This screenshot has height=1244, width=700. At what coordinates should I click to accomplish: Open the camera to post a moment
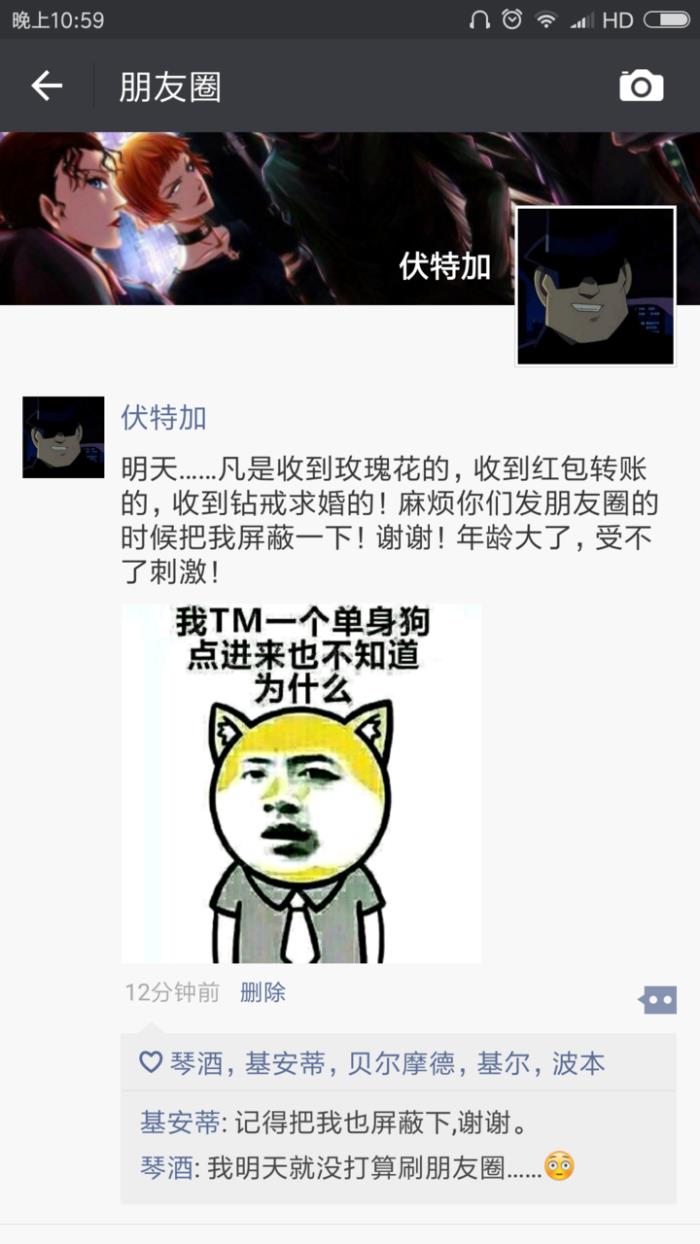pyautogui.click(x=641, y=87)
